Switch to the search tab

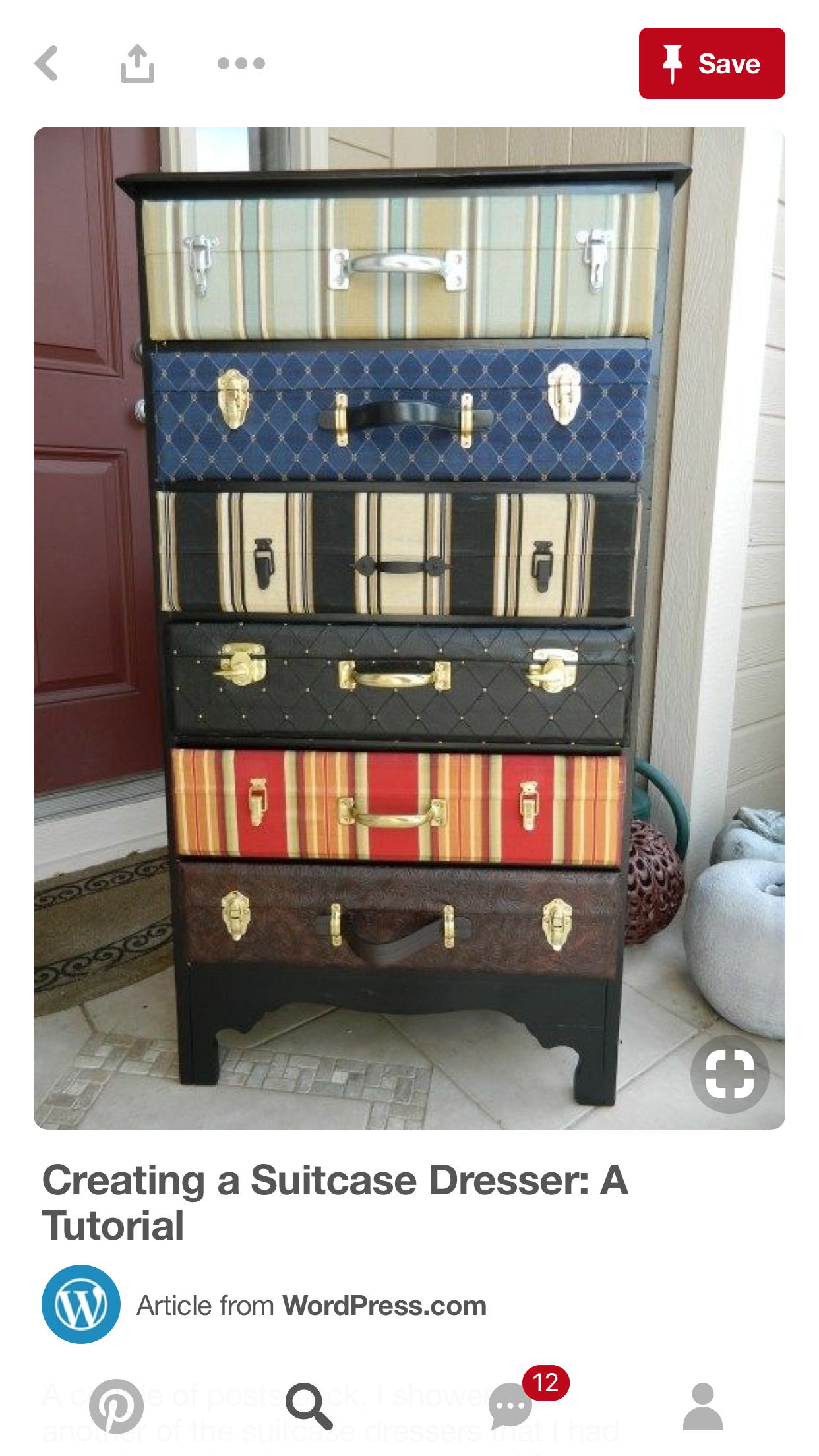(x=309, y=1406)
